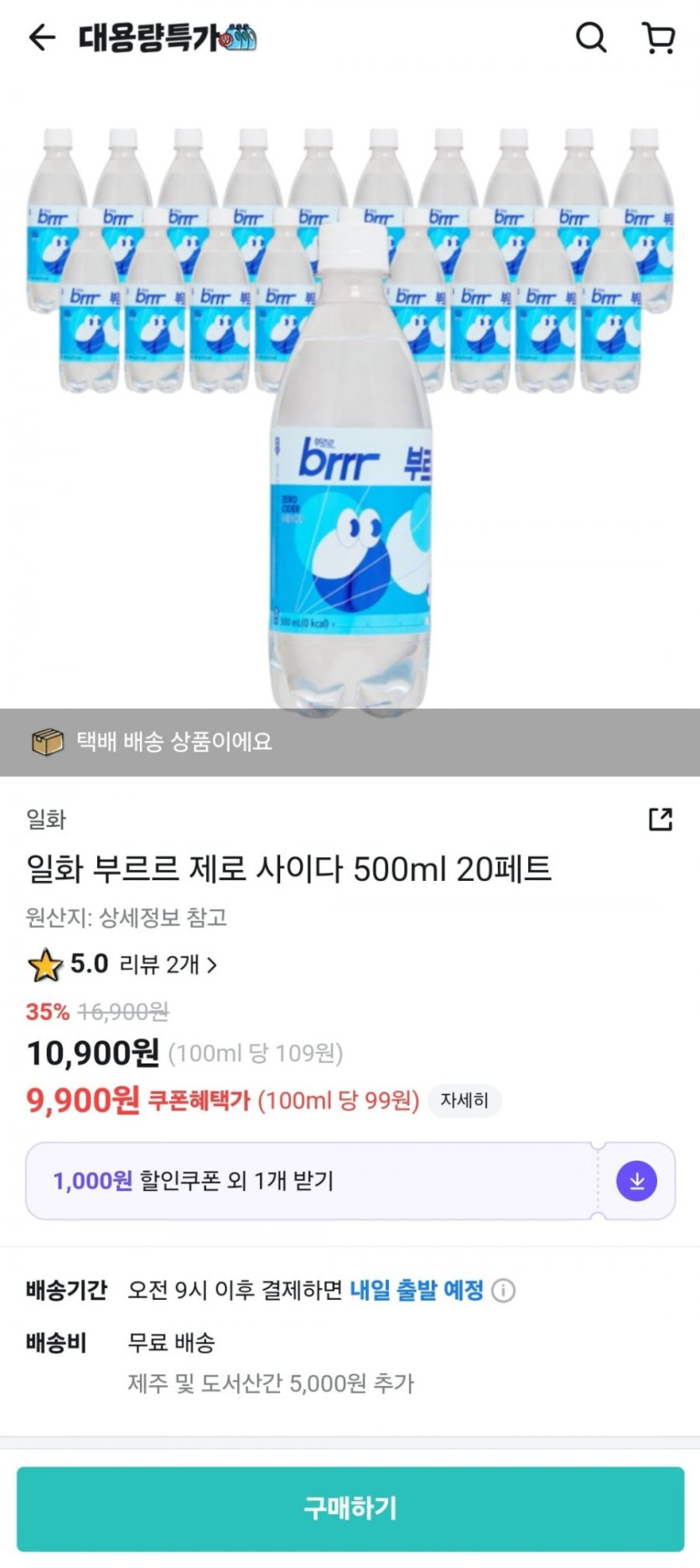
Task: Tap the 구매하기 button
Action: [350, 1508]
